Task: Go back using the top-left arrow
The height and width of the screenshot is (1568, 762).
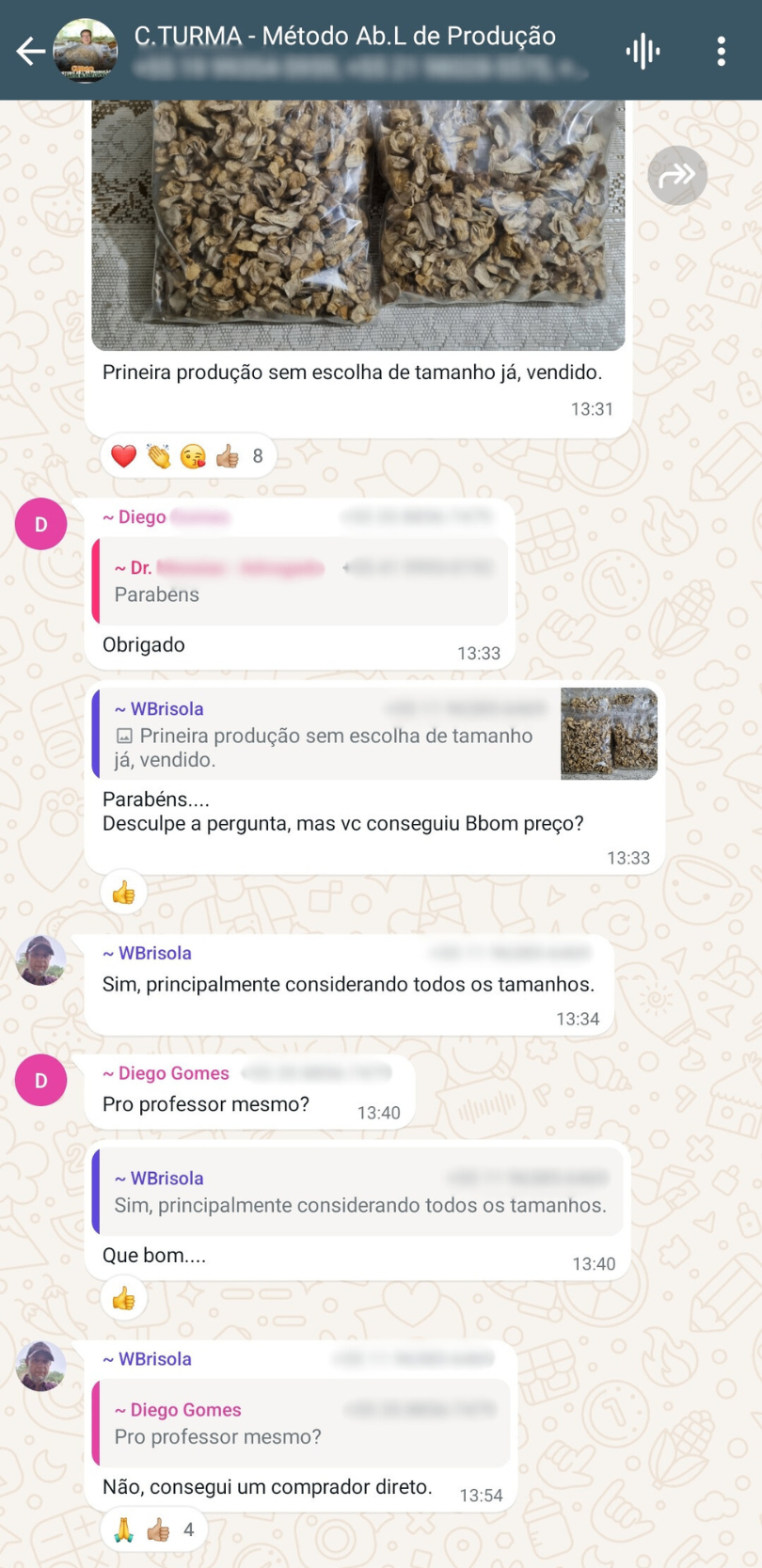Action: point(30,51)
